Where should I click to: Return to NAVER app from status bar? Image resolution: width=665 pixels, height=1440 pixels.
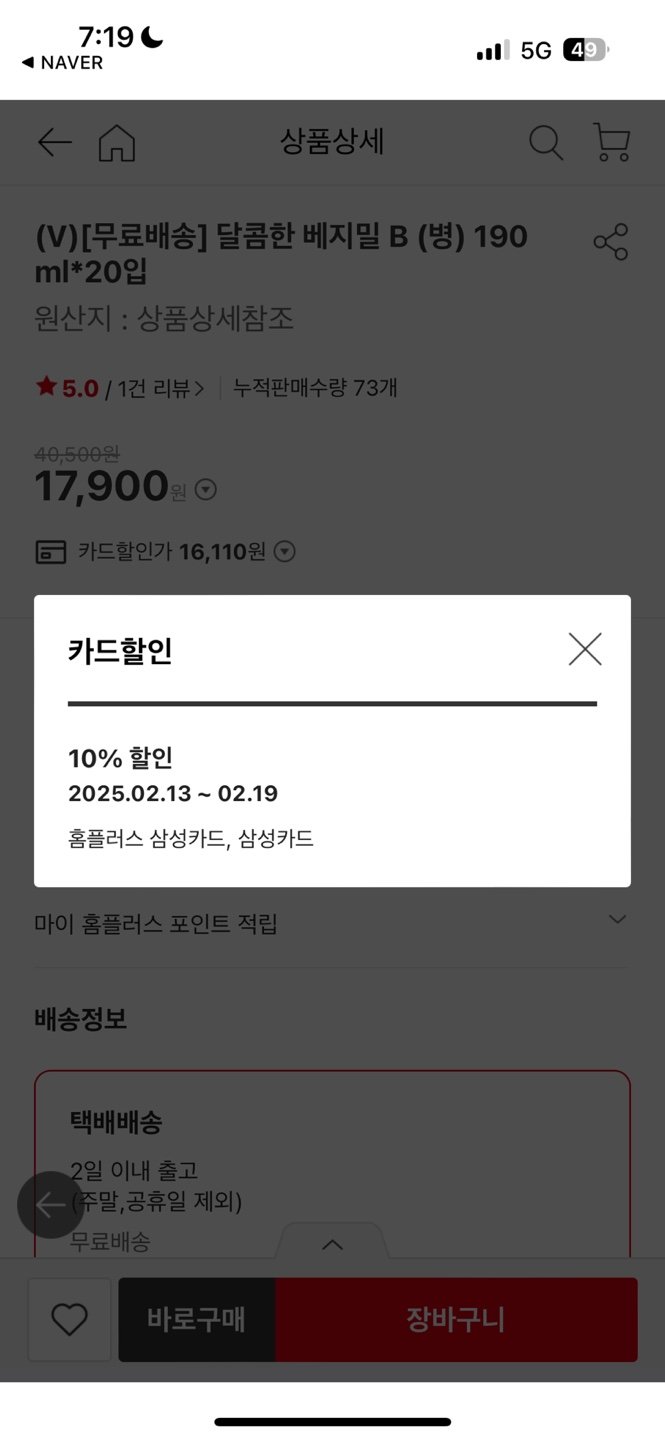click(x=62, y=63)
